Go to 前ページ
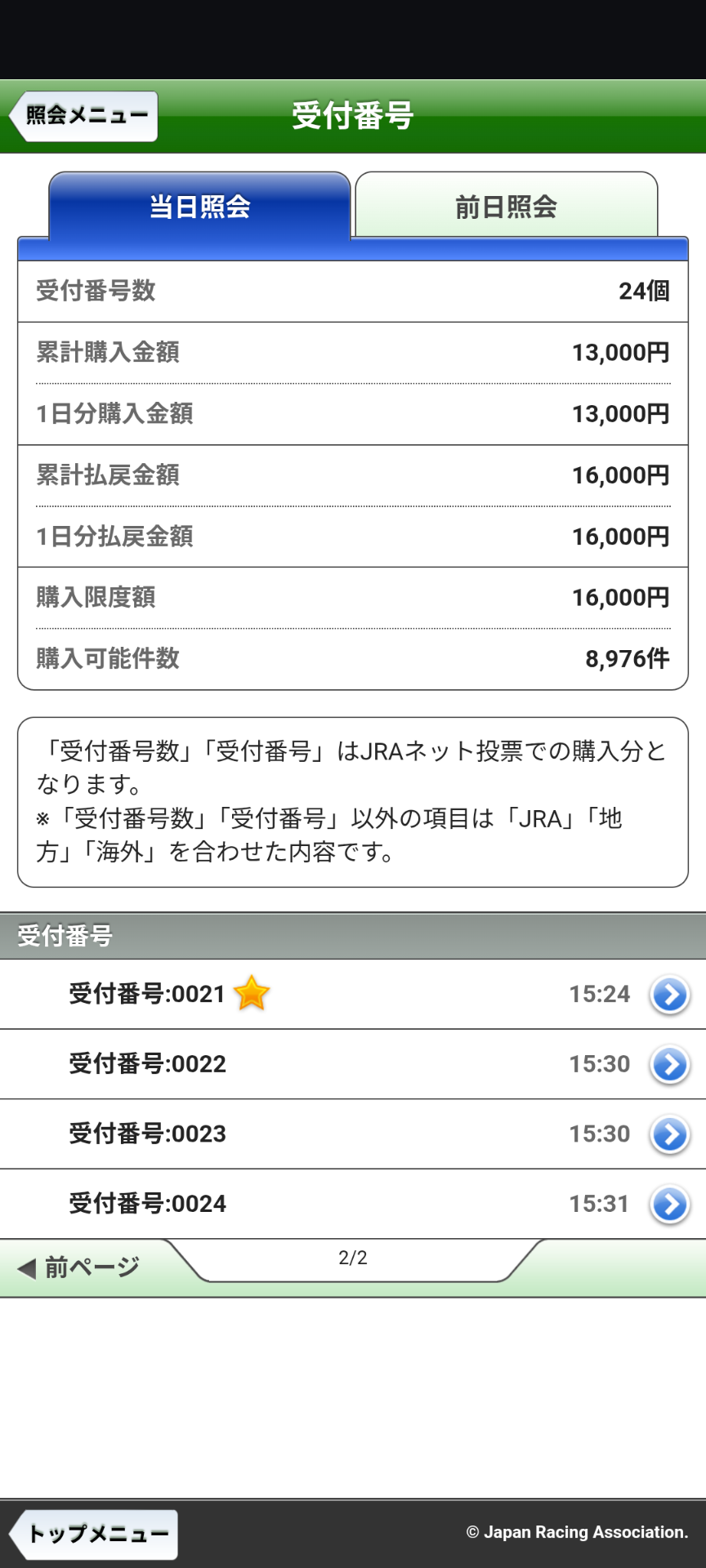 click(x=80, y=1267)
